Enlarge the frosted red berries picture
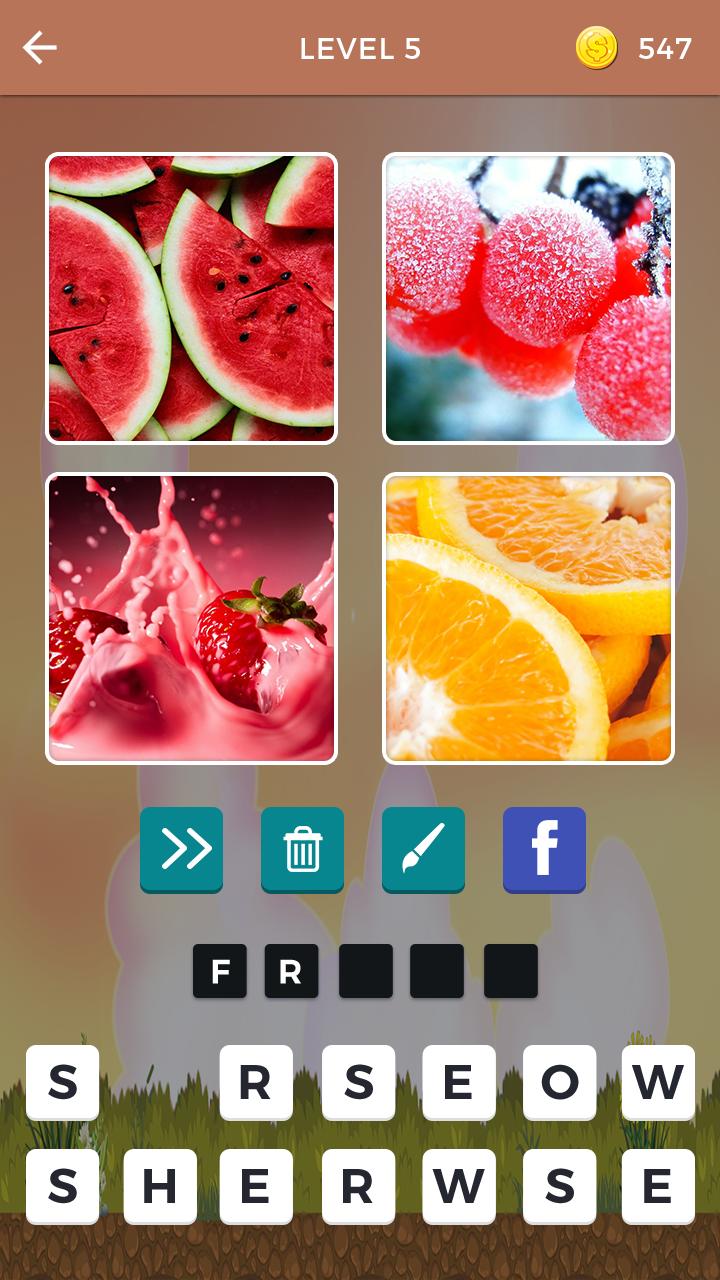This screenshot has height=1280, width=720. 528,298
